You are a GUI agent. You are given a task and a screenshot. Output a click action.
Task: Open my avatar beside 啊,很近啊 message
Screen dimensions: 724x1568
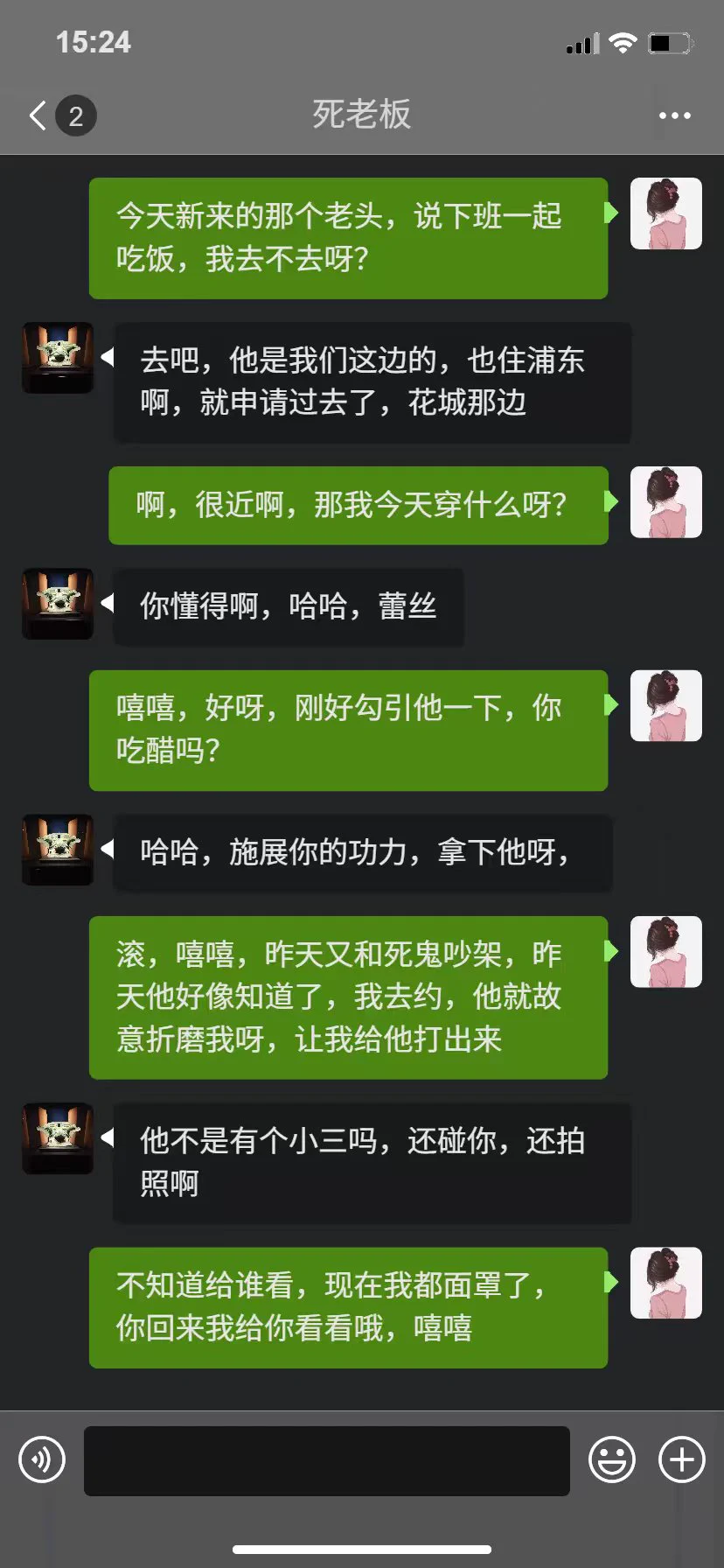pyautogui.click(x=665, y=502)
